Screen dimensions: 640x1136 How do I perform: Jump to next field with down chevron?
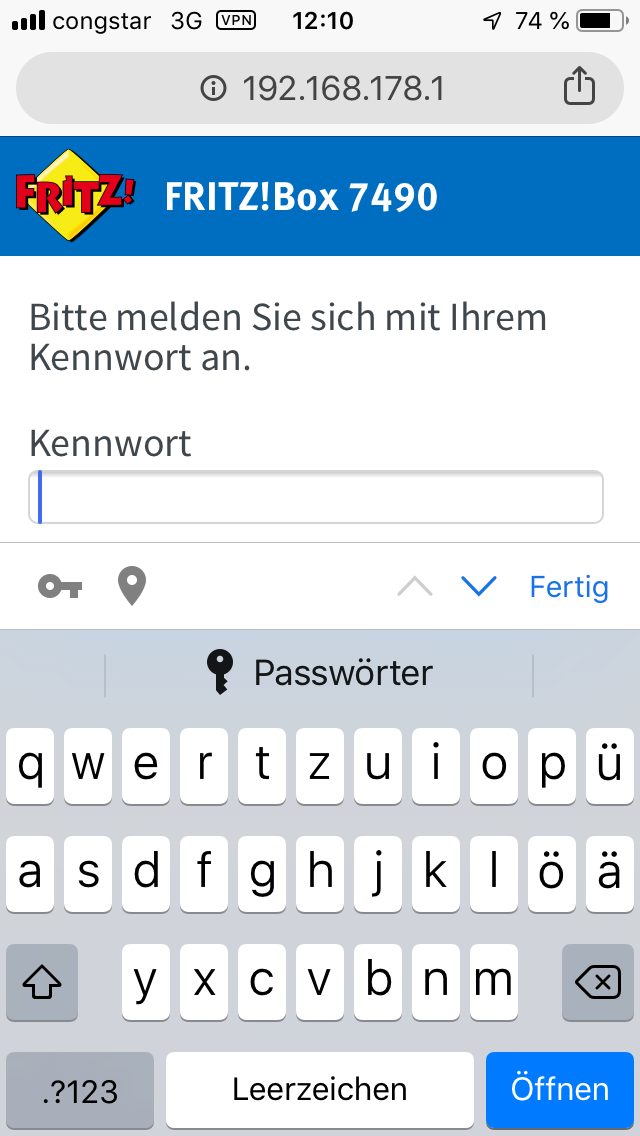479,586
